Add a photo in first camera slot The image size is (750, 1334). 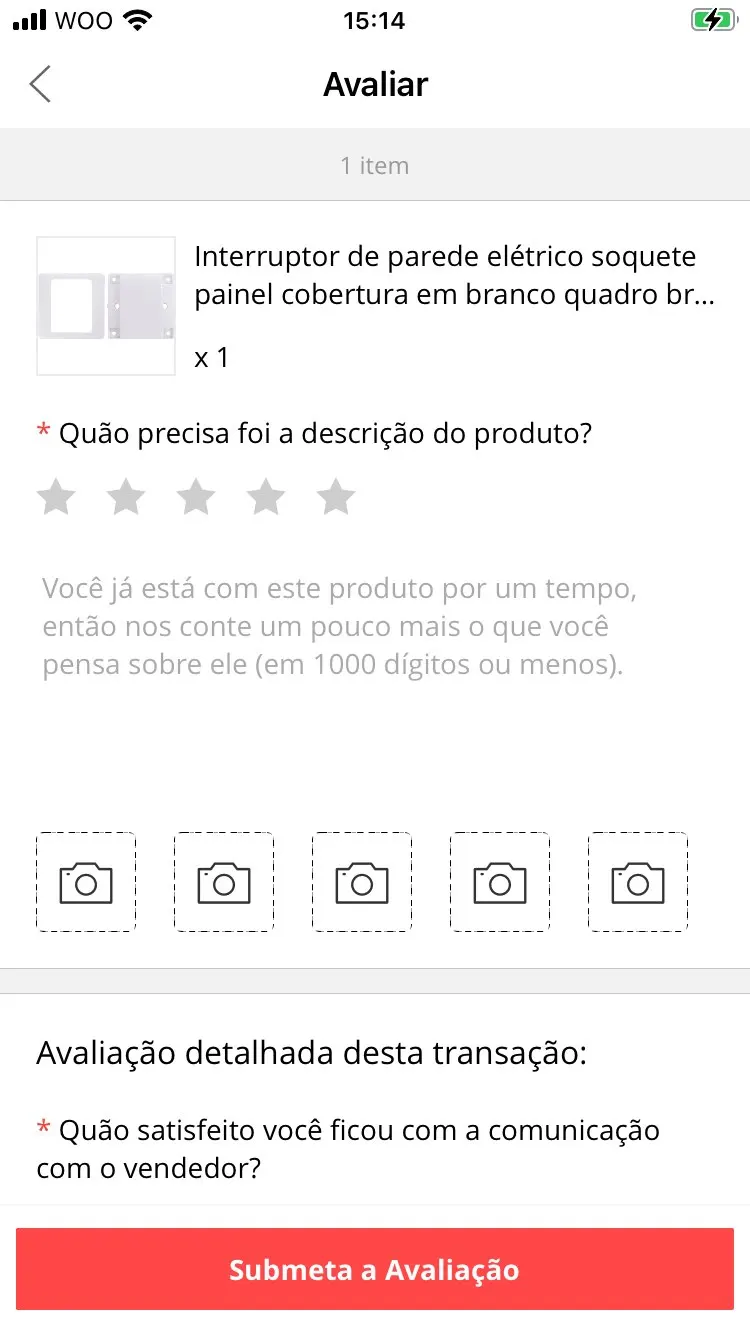86,882
